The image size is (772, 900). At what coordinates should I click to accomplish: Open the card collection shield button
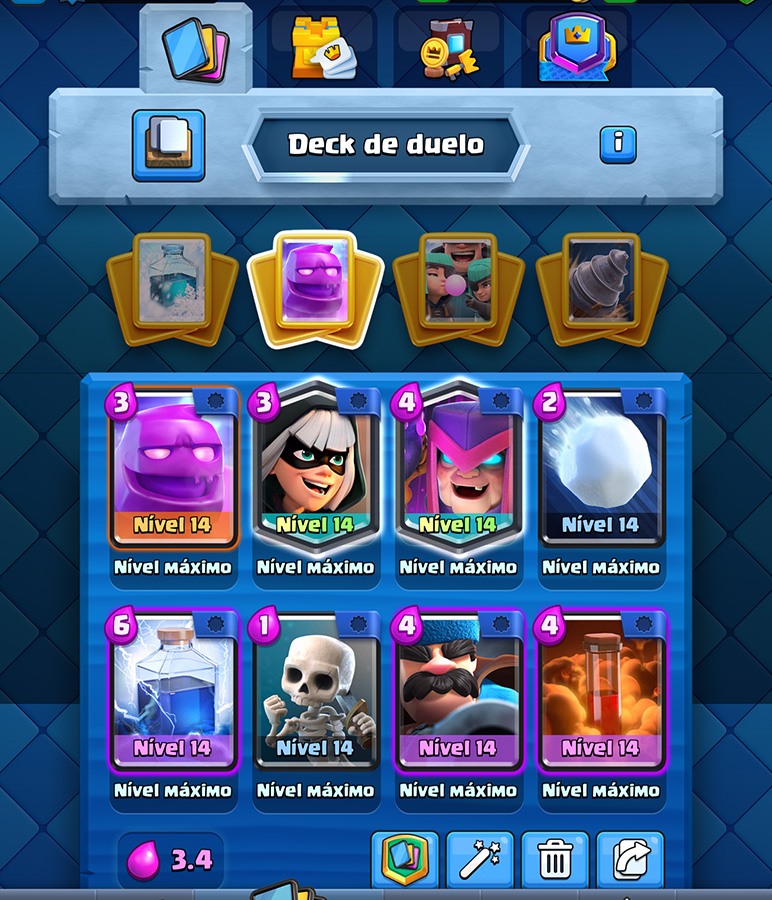pyautogui.click(x=405, y=859)
